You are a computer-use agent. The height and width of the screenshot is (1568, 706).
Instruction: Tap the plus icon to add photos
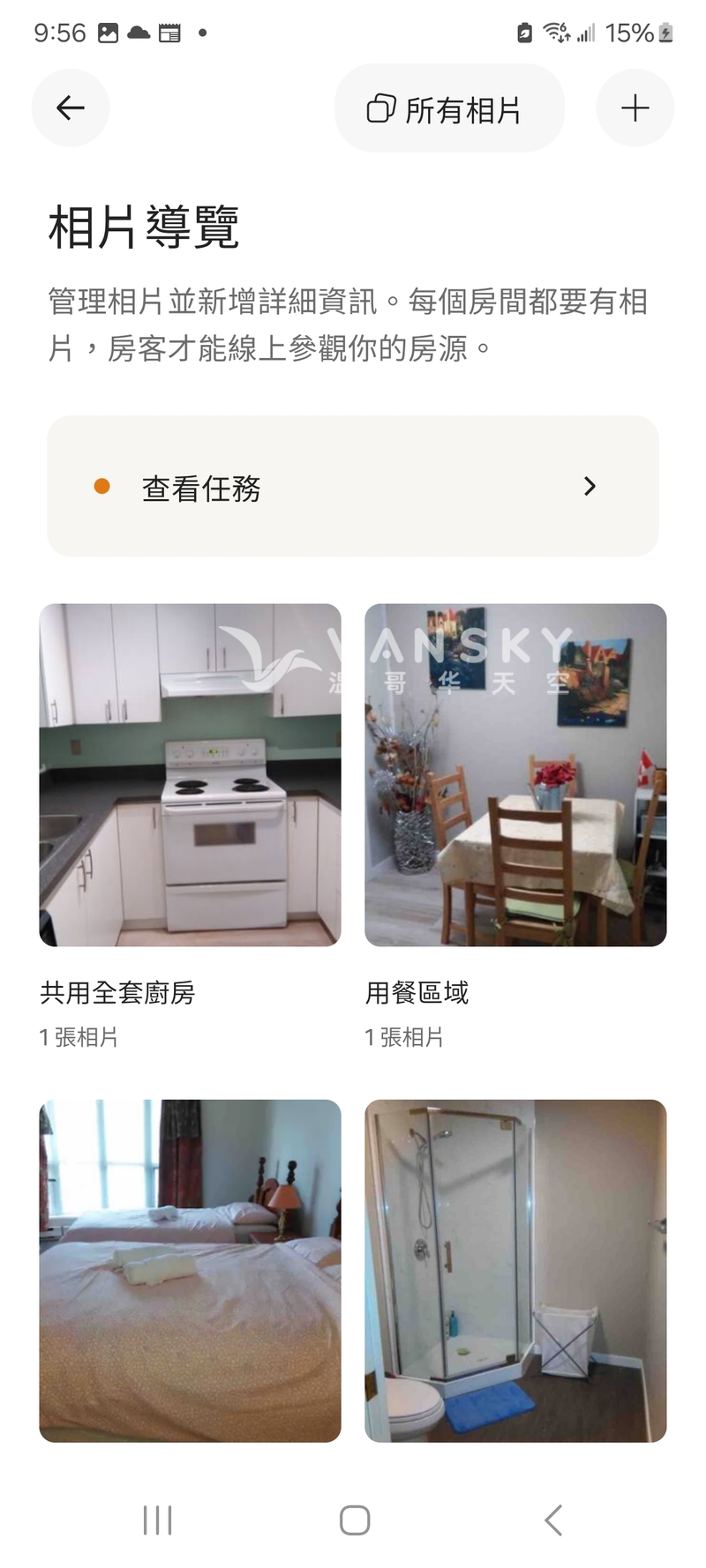click(x=635, y=108)
